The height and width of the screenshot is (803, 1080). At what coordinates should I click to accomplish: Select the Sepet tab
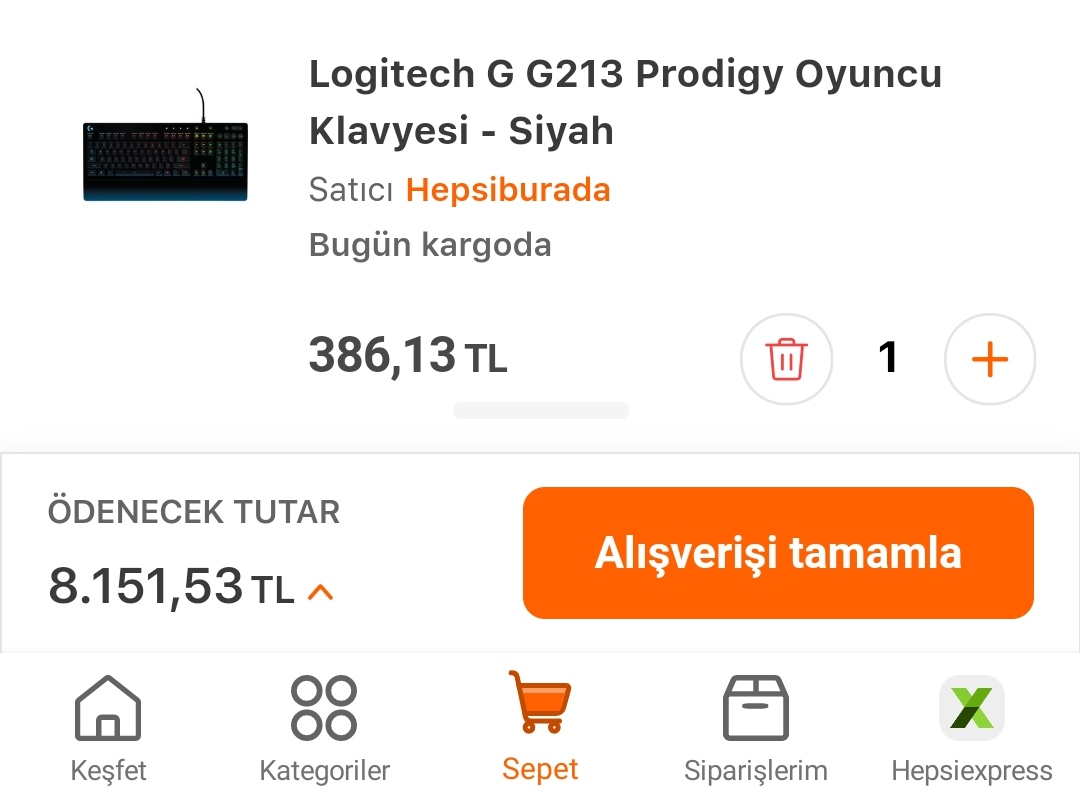coord(540,728)
